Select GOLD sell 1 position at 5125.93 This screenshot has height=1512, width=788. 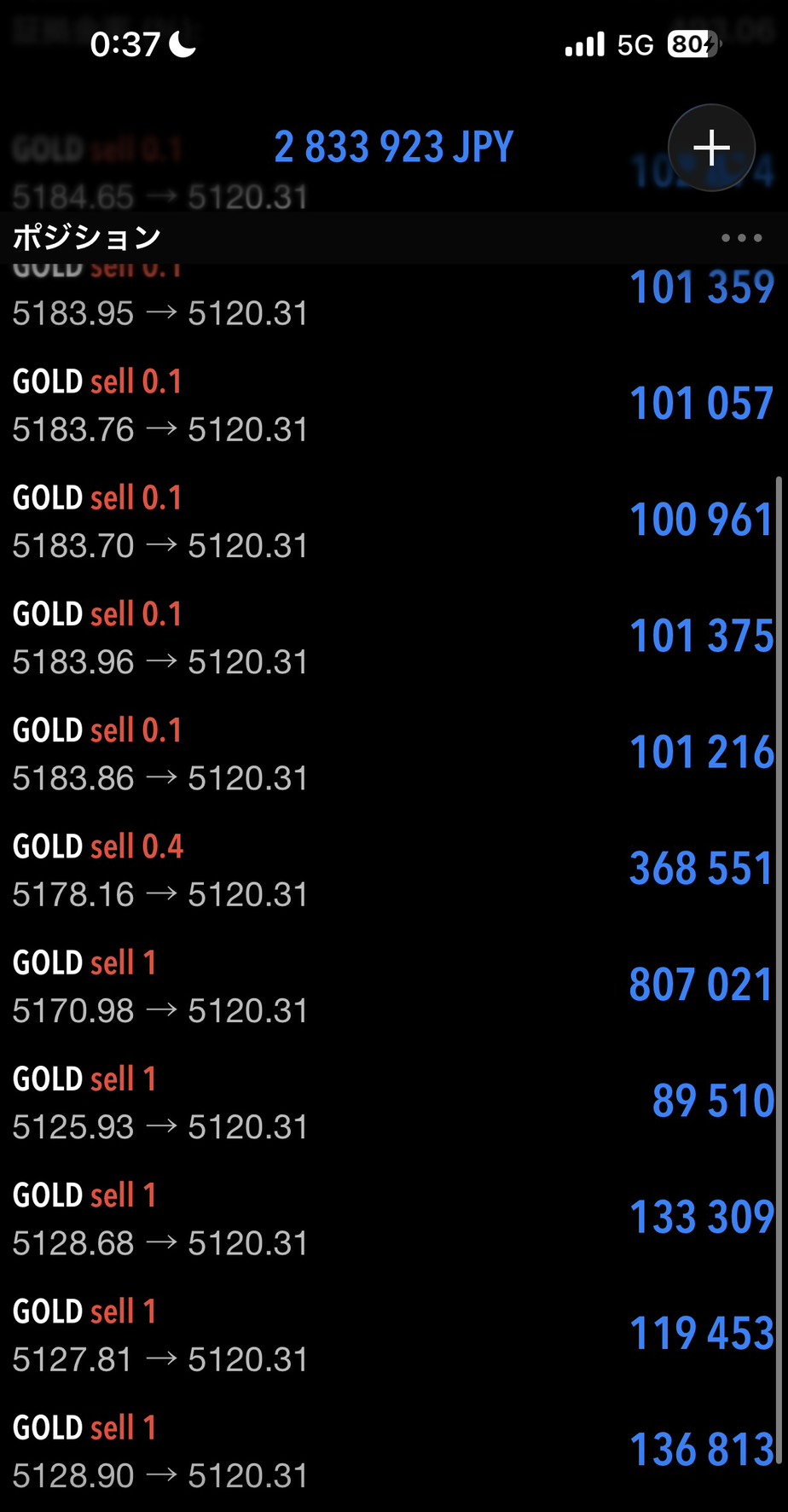(x=392, y=1102)
